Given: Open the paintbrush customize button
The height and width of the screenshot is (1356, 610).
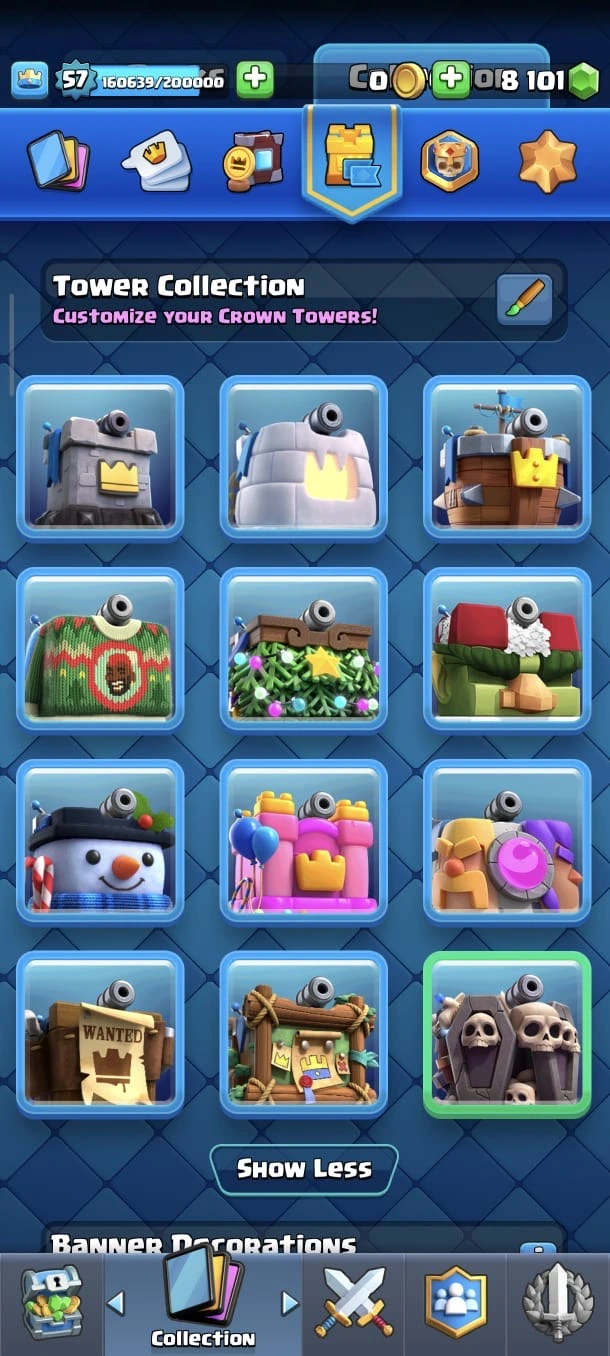Looking at the screenshot, I should click(524, 300).
